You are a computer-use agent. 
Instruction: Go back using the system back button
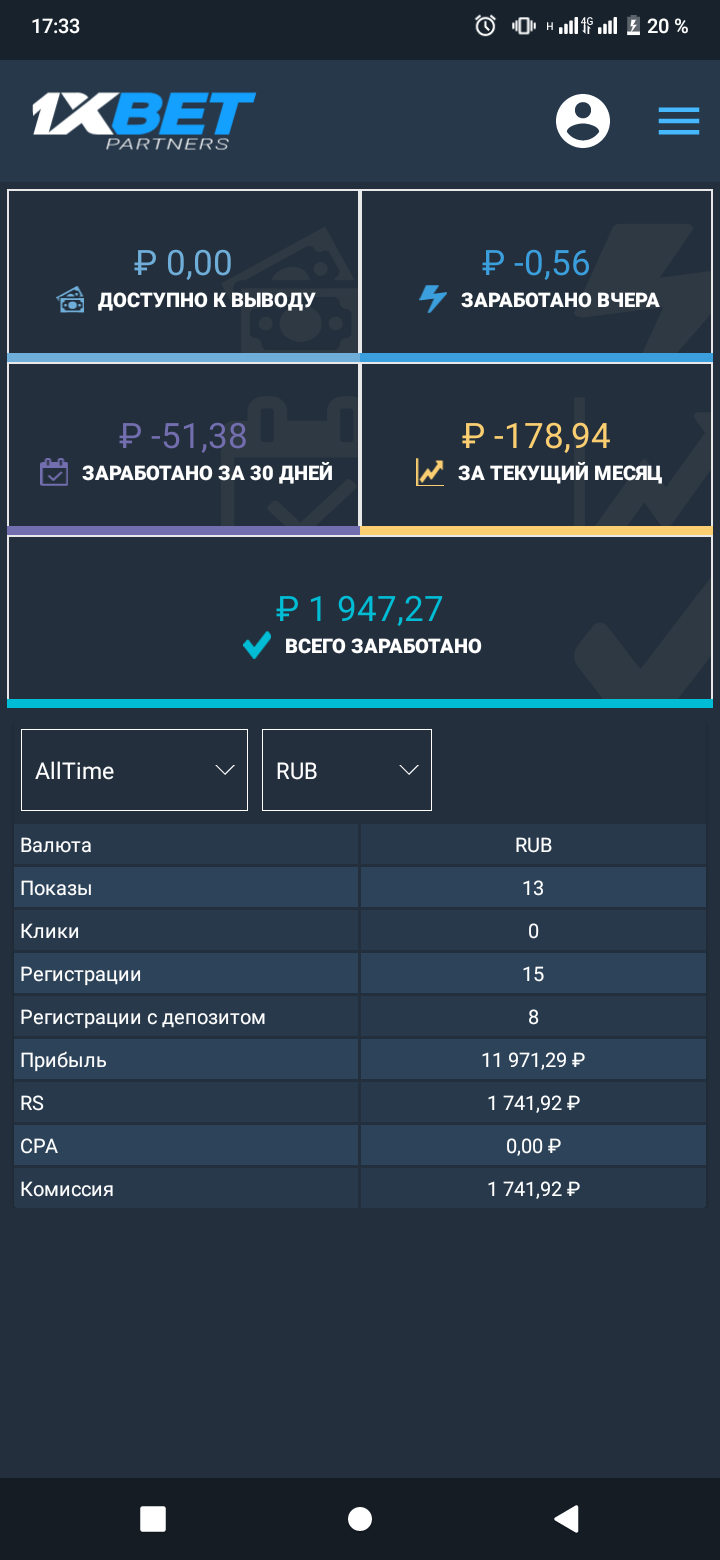point(566,1519)
